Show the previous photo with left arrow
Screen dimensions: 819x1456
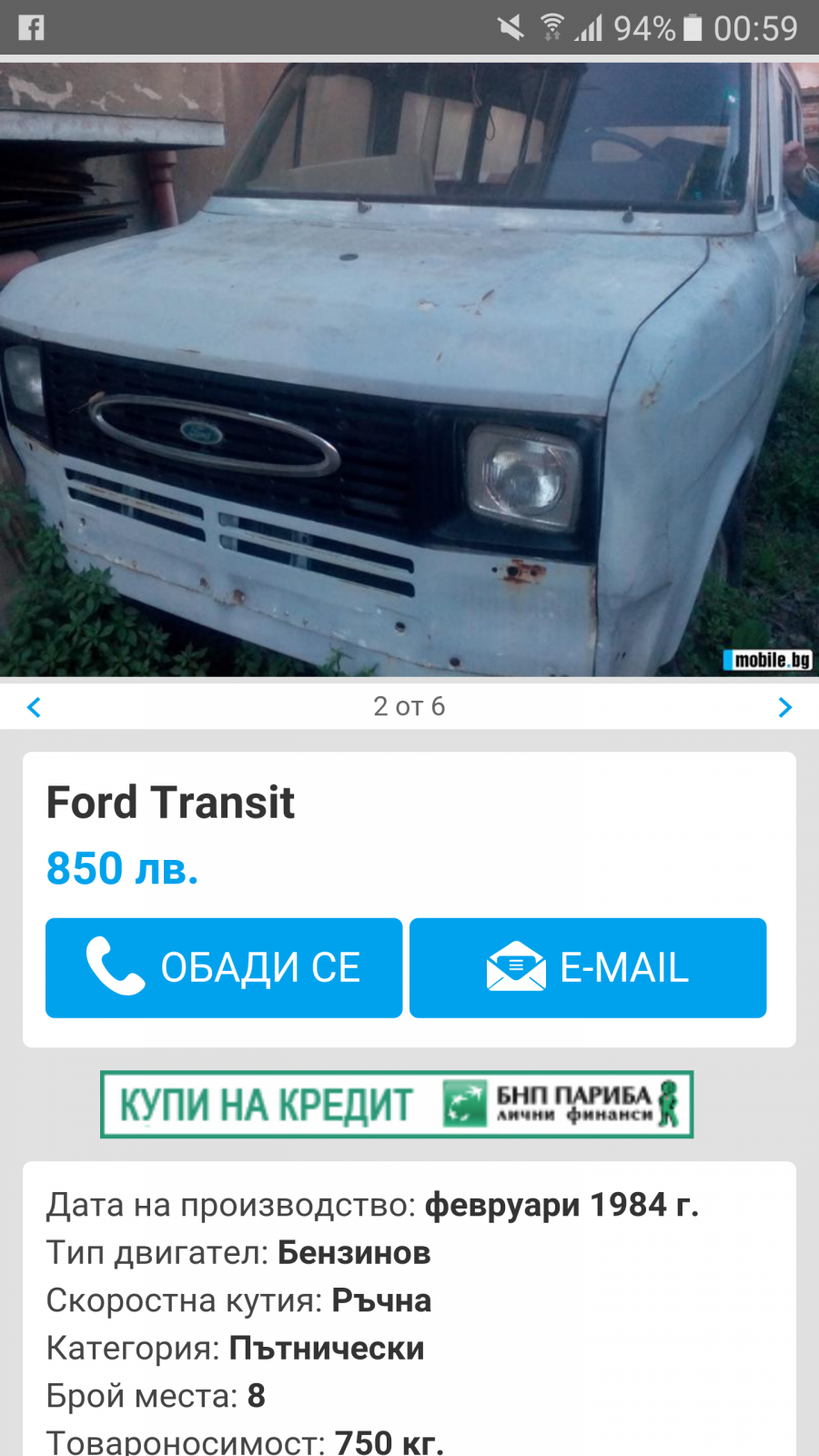point(35,707)
